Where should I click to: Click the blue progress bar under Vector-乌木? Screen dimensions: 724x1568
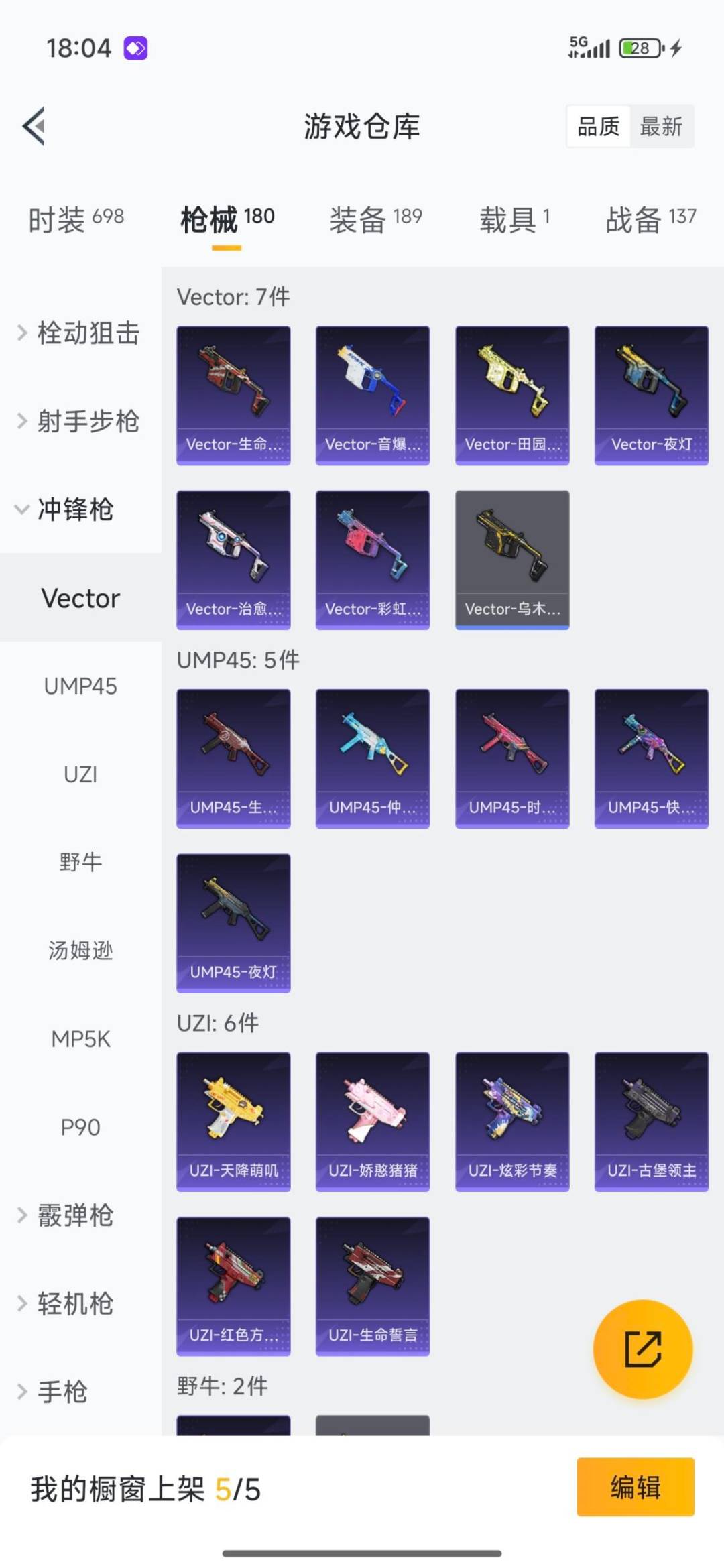click(x=511, y=627)
